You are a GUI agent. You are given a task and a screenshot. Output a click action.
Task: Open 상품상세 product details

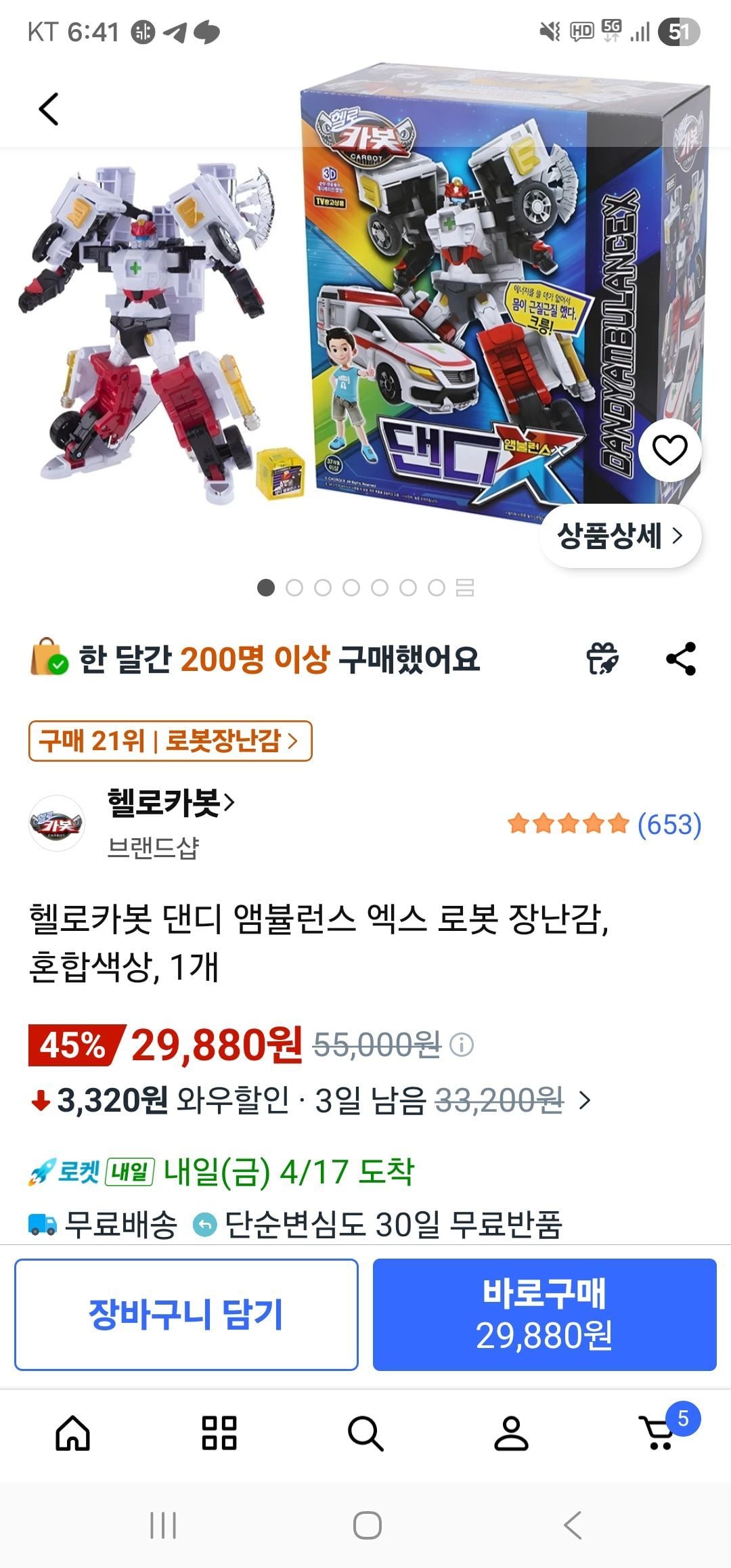(620, 536)
